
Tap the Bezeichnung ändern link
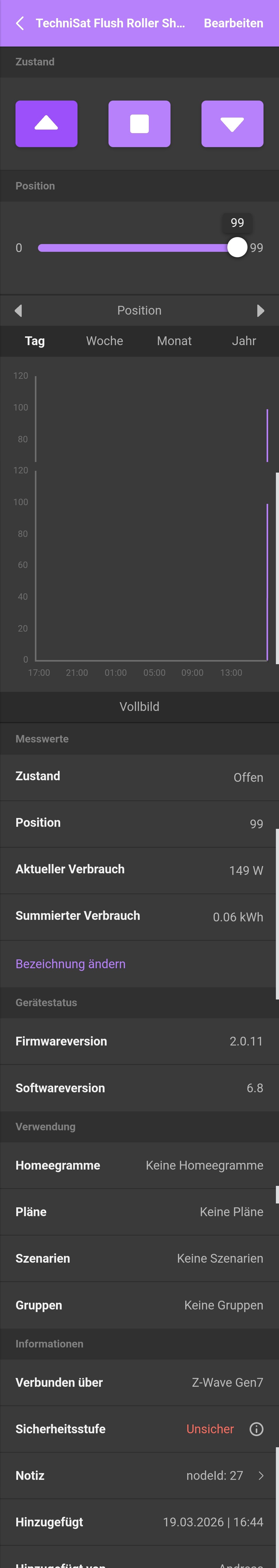(x=71, y=964)
